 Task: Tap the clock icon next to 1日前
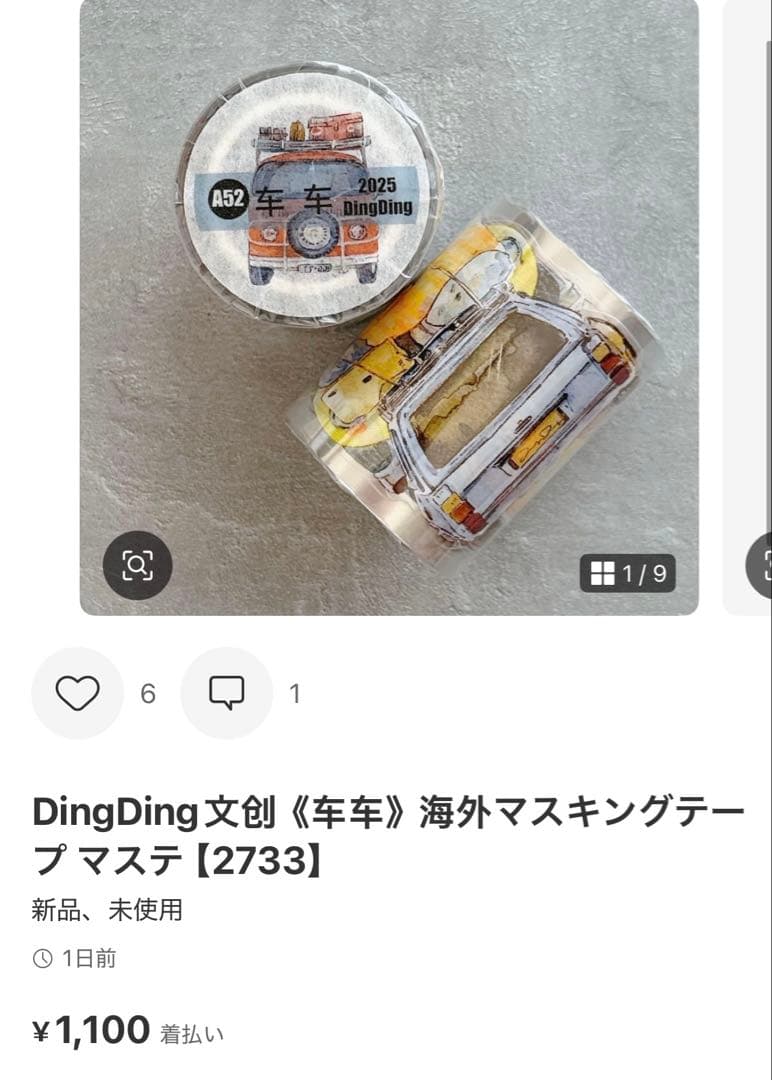(42, 957)
